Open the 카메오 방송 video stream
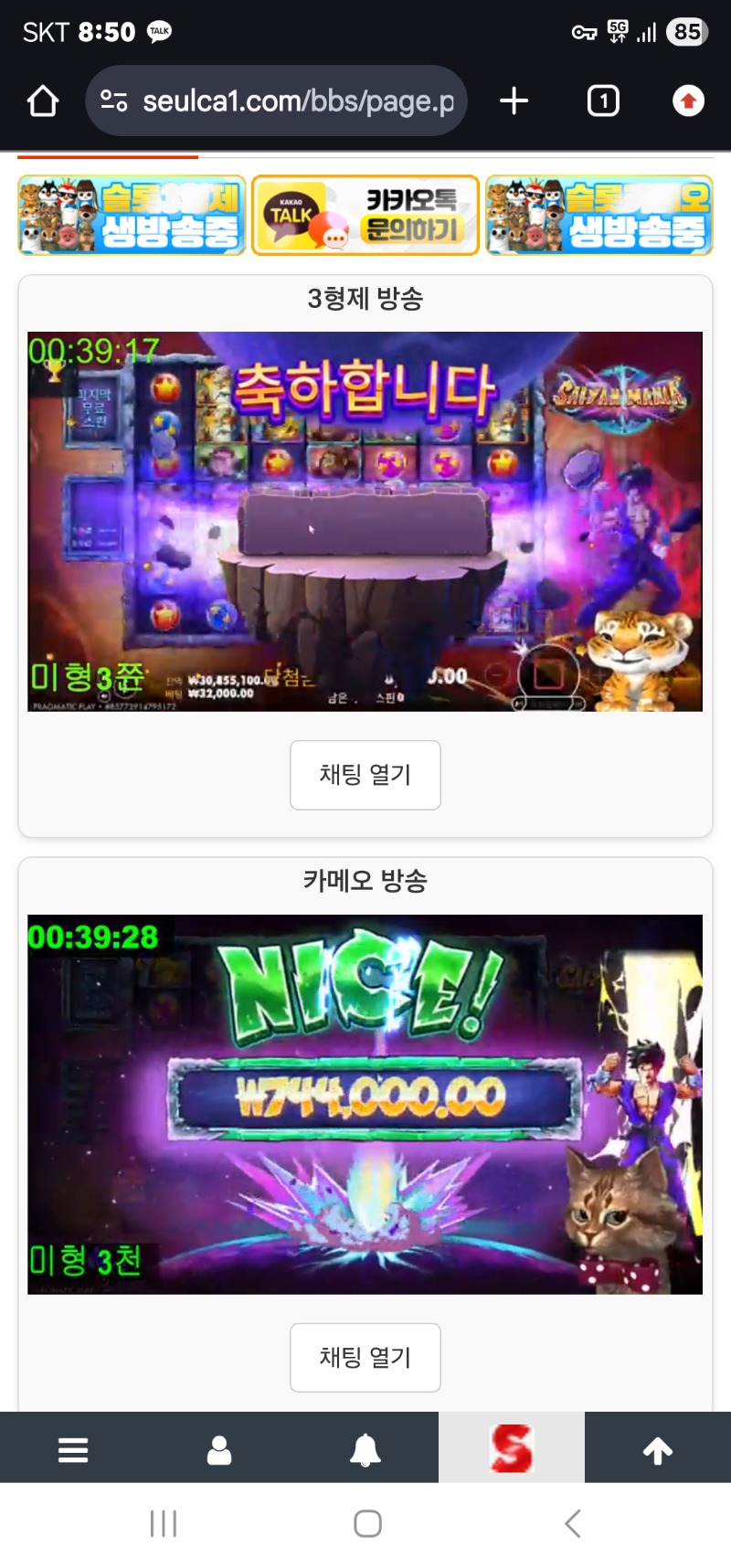This screenshot has height=1568, width=731. click(x=365, y=1104)
